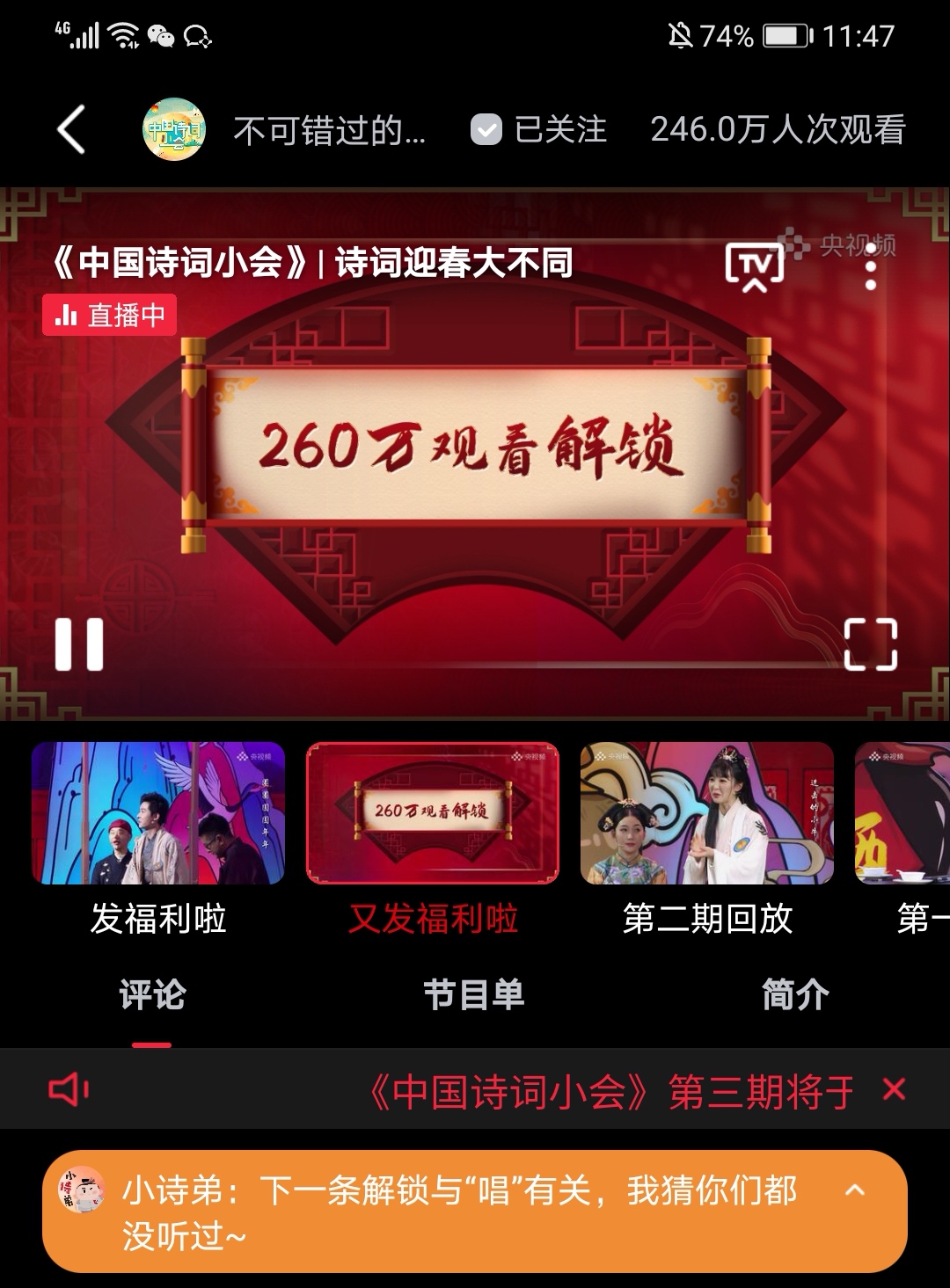Switch to the 评论 tab

pyautogui.click(x=152, y=996)
